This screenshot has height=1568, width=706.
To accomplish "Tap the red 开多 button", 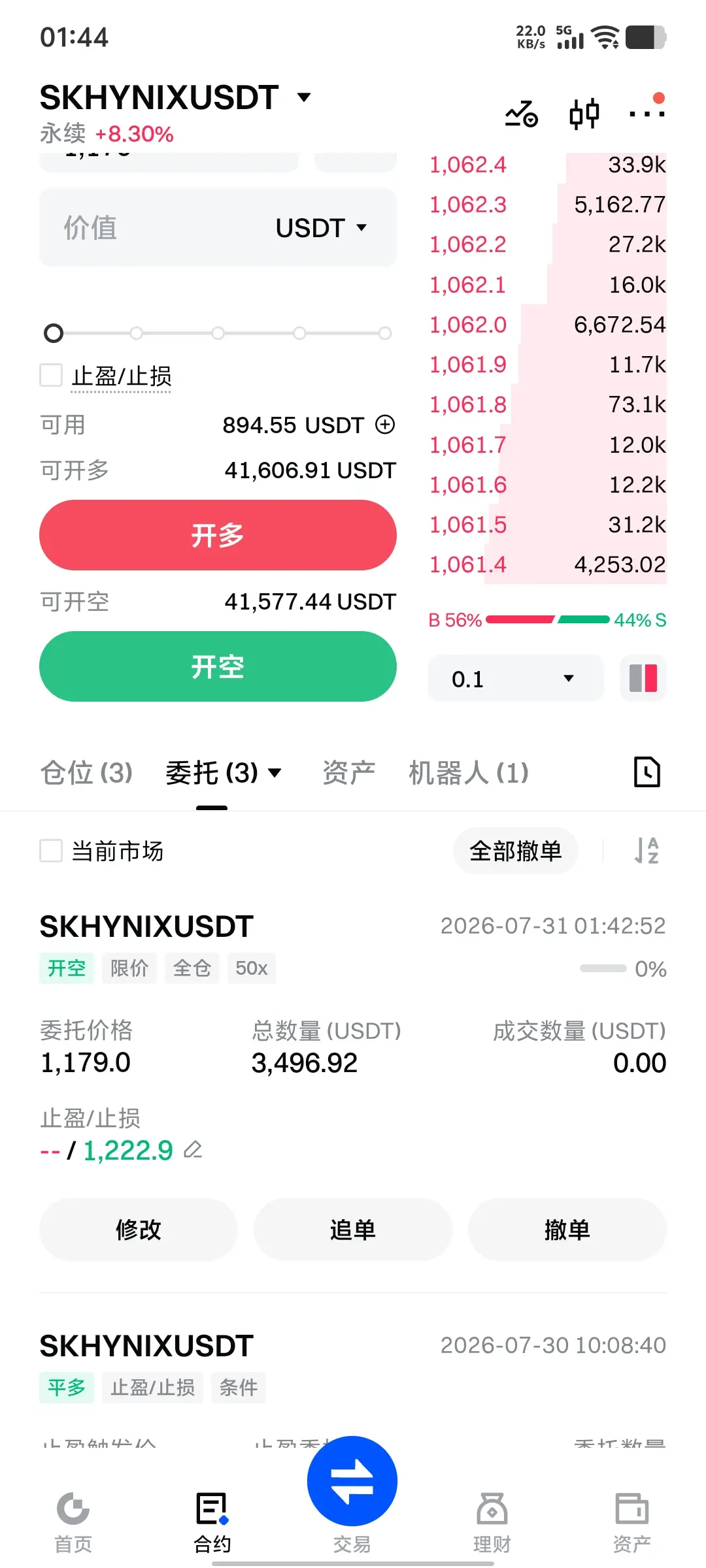I will (218, 535).
